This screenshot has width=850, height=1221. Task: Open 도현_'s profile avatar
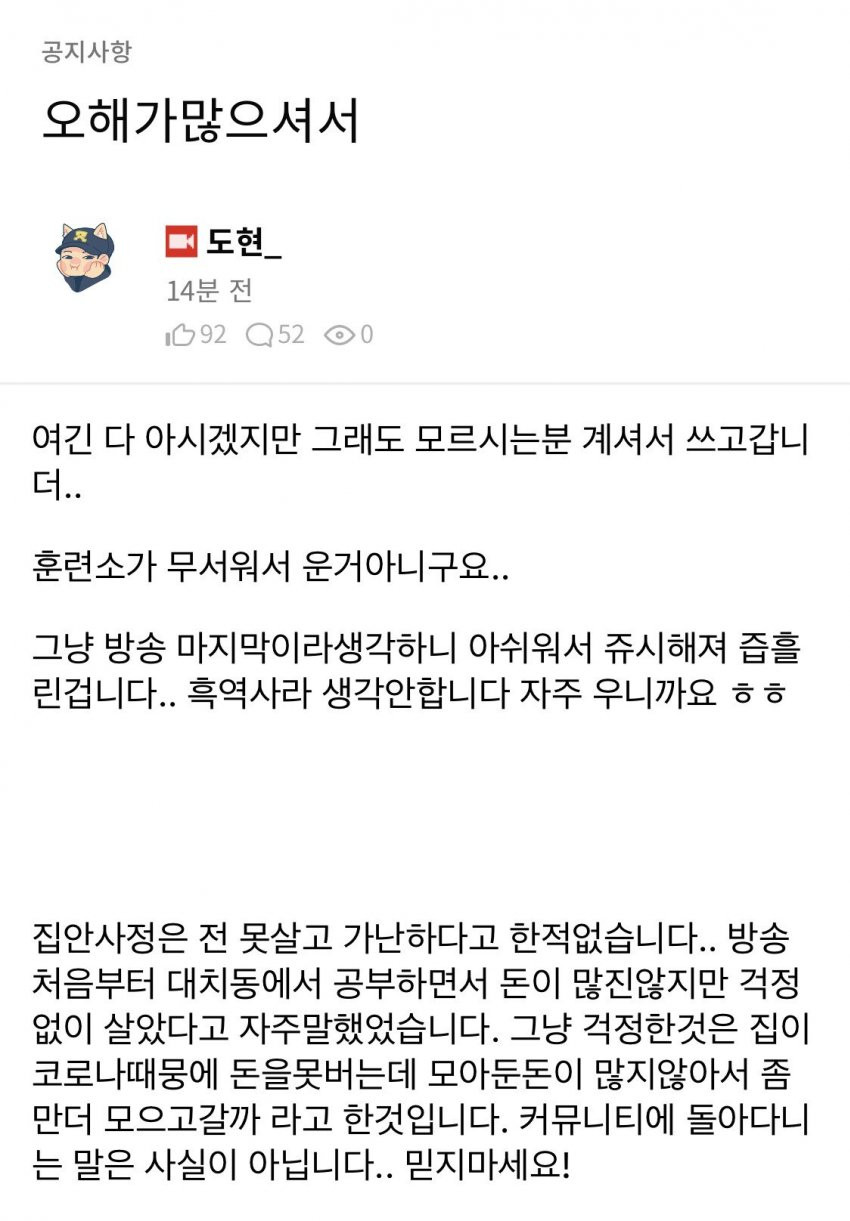click(84, 258)
